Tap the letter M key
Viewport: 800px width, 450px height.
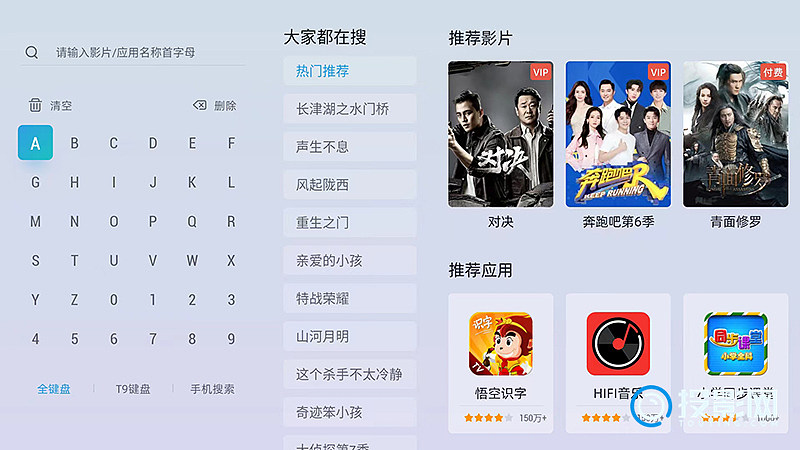pyautogui.click(x=35, y=222)
